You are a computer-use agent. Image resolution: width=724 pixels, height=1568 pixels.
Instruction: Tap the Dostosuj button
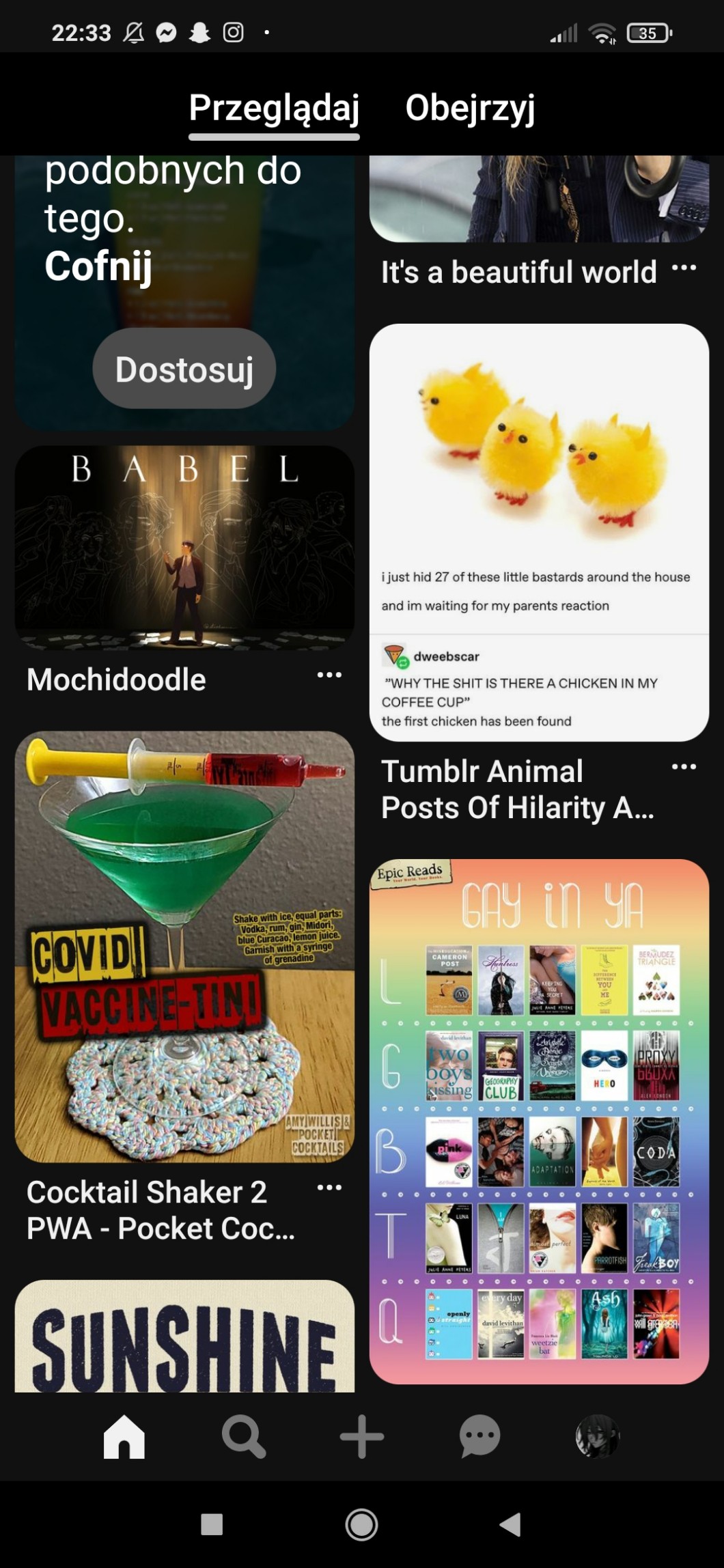(x=184, y=369)
